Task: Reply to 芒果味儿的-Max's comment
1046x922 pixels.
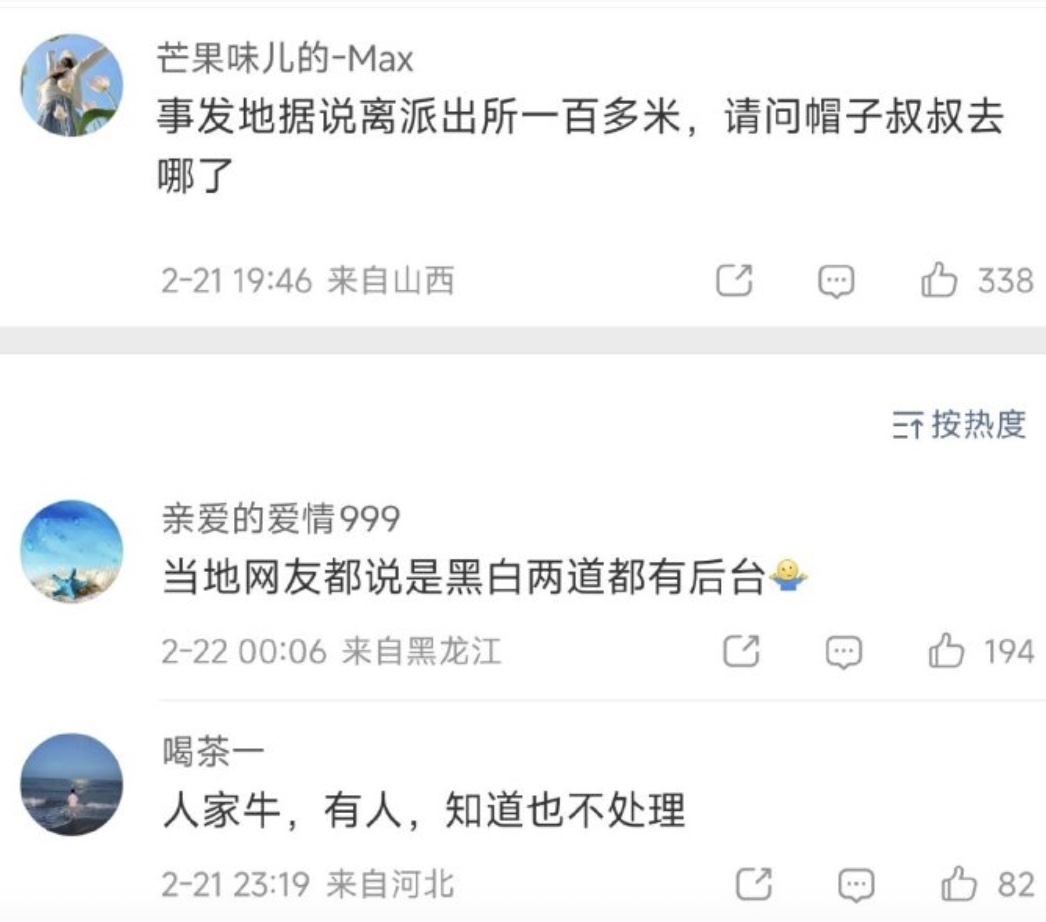Action: coord(836,281)
